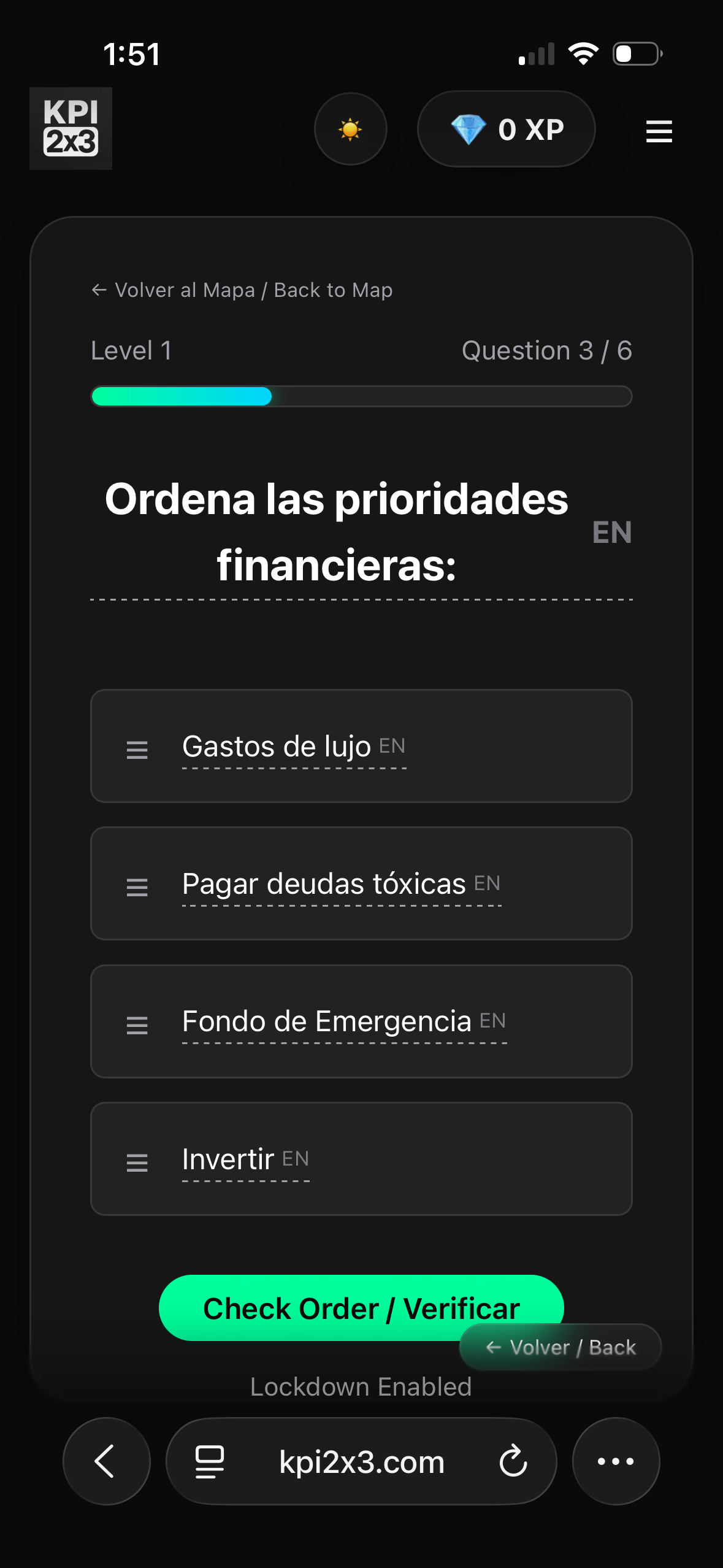This screenshot has width=723, height=1568.
Task: Open the page options icon in address bar
Action: (x=209, y=1461)
